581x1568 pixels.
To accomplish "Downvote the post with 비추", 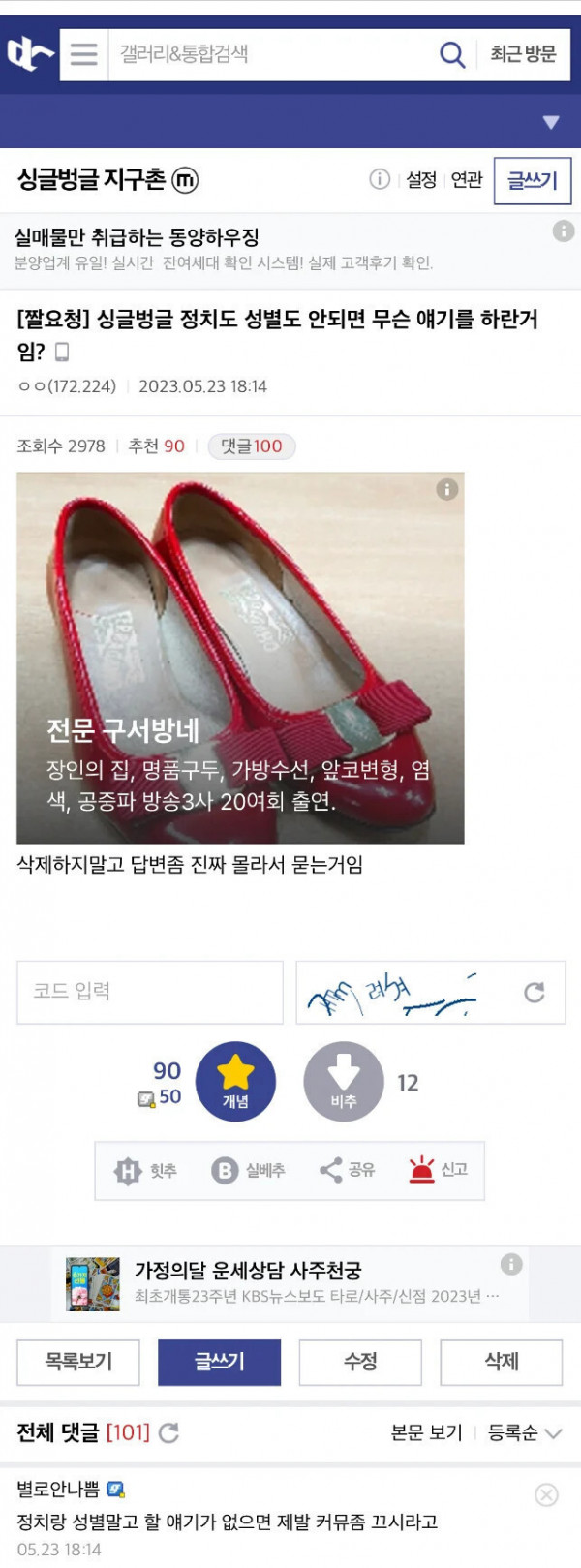I will click(344, 1082).
